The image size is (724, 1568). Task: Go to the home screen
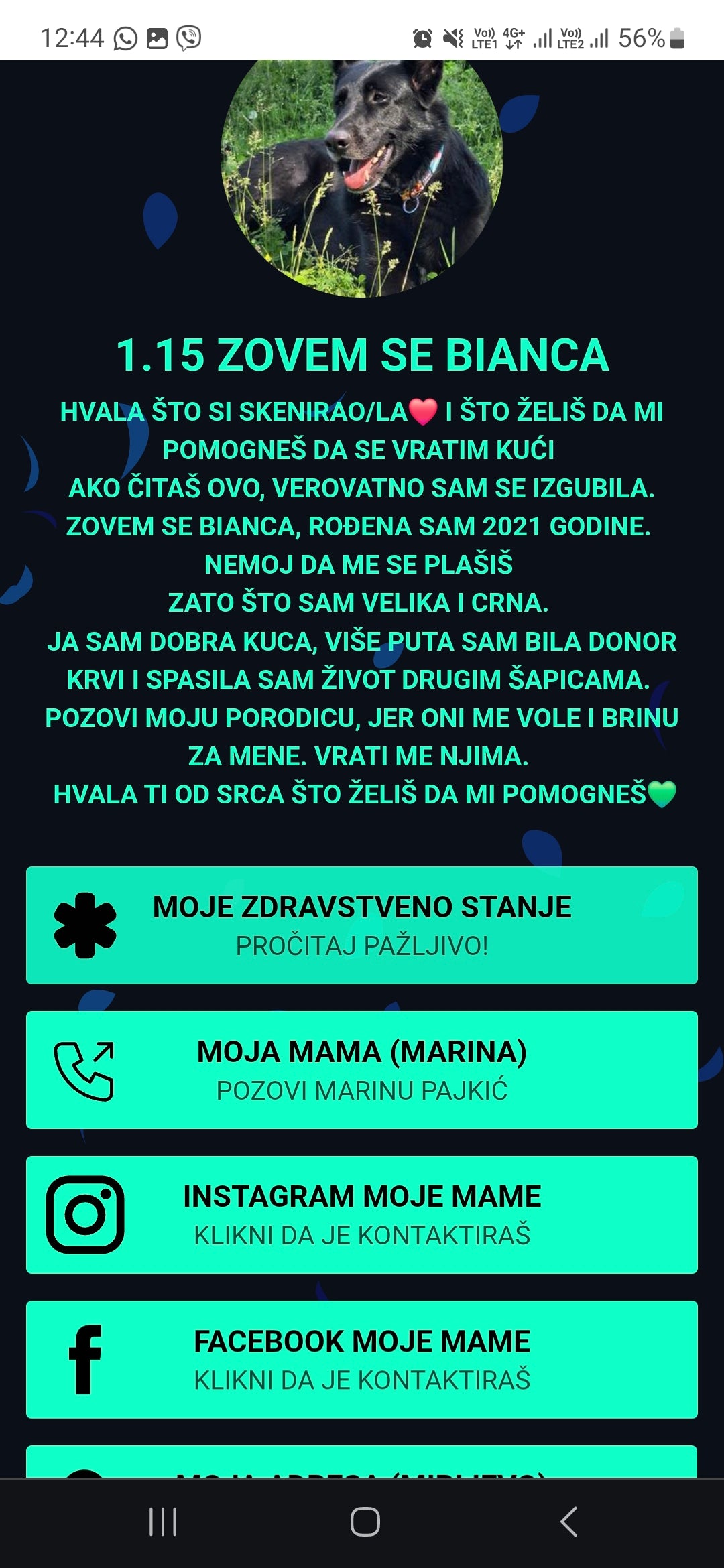coord(365,1521)
